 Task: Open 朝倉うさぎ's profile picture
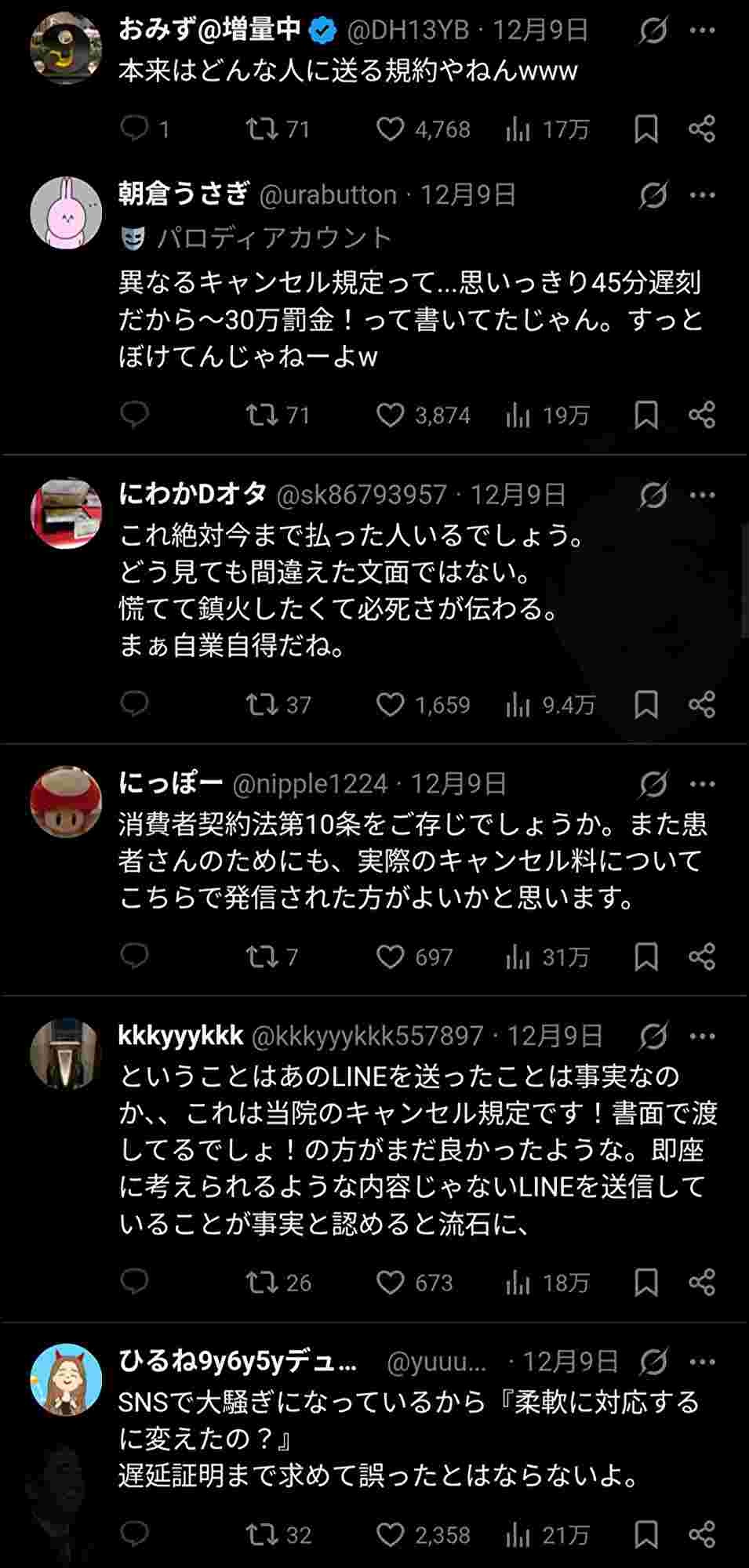pos(66,213)
